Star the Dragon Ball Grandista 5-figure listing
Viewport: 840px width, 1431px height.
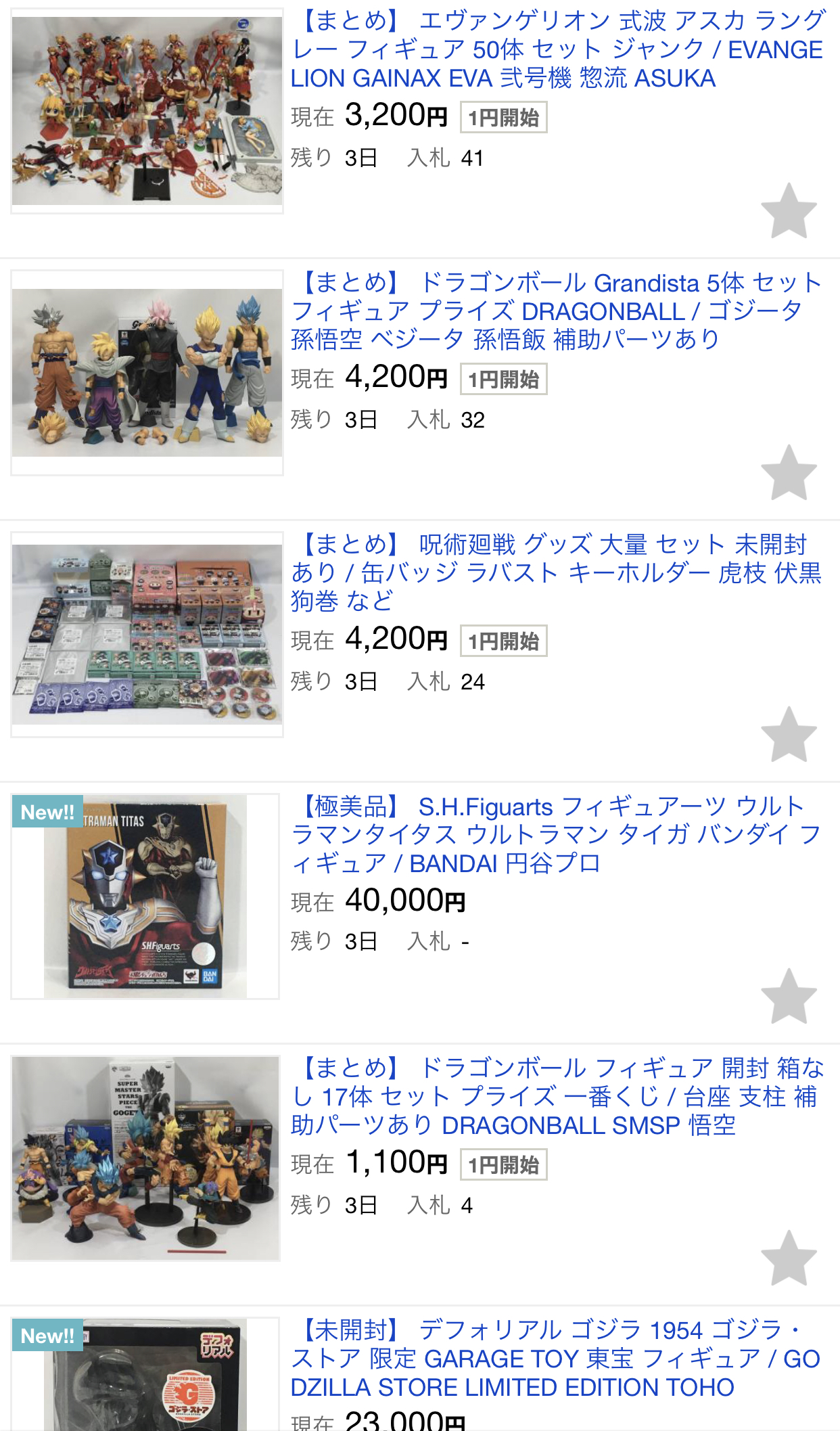789,473
